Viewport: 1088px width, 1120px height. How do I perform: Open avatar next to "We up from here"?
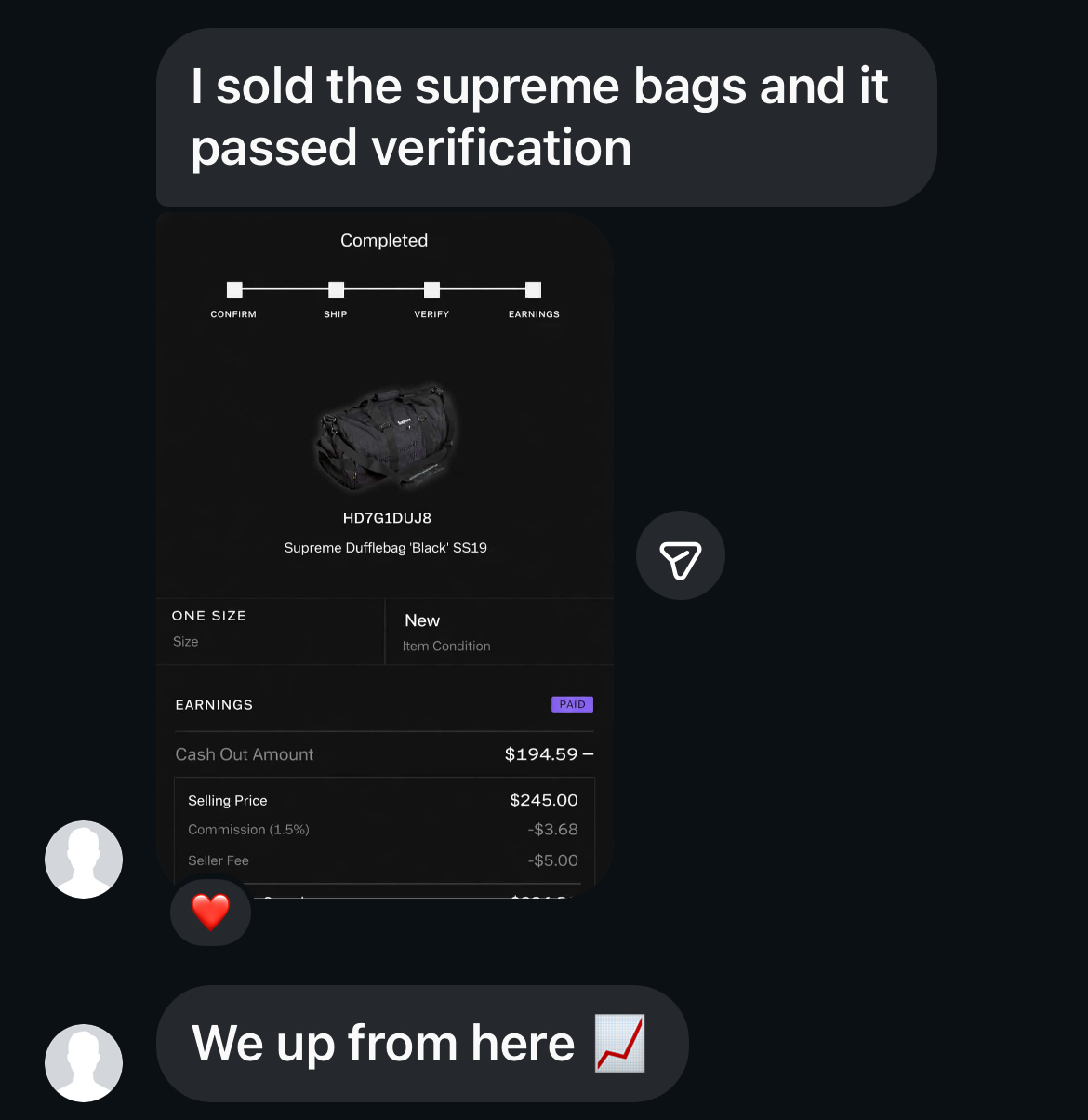coord(84,1062)
